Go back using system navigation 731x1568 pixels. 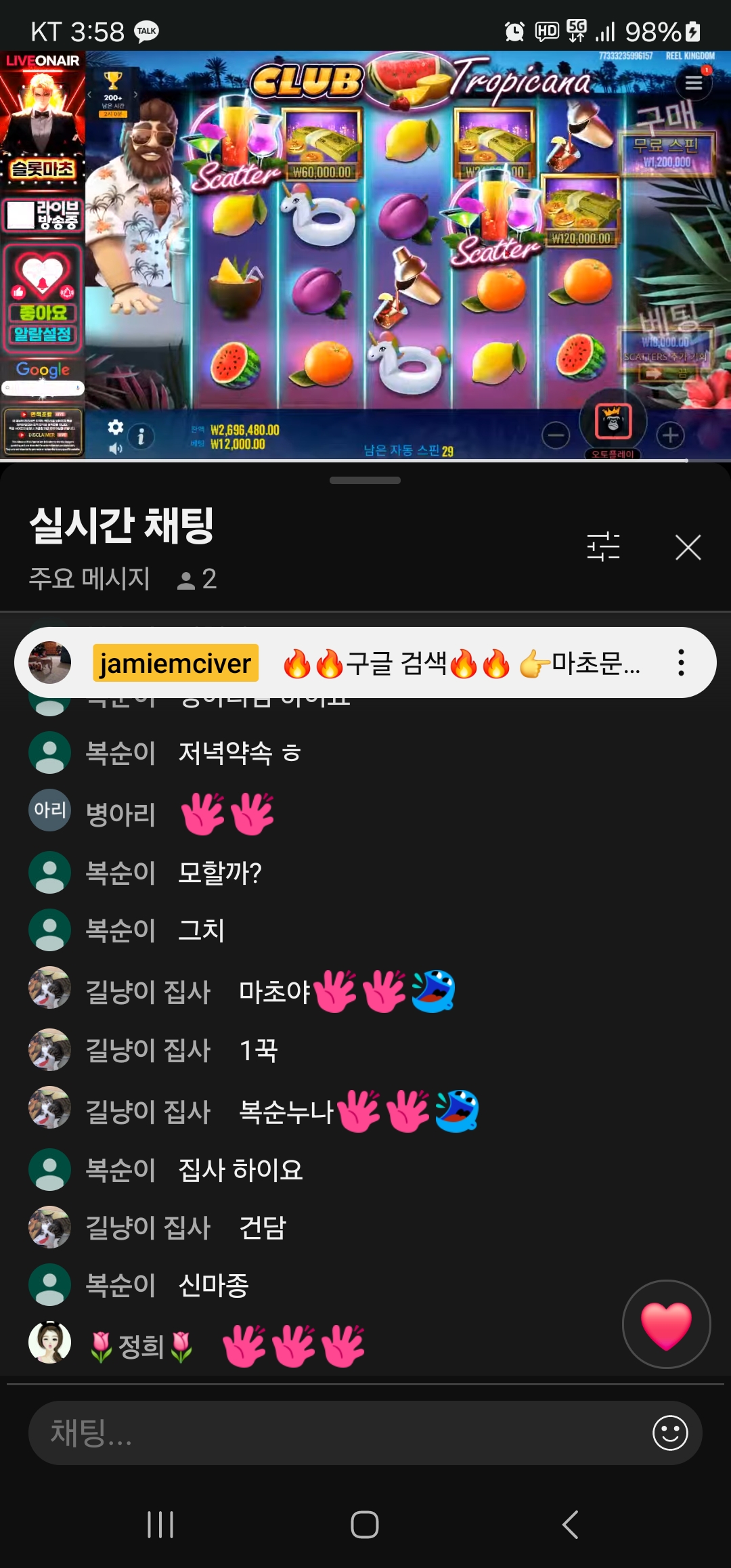[570, 1525]
